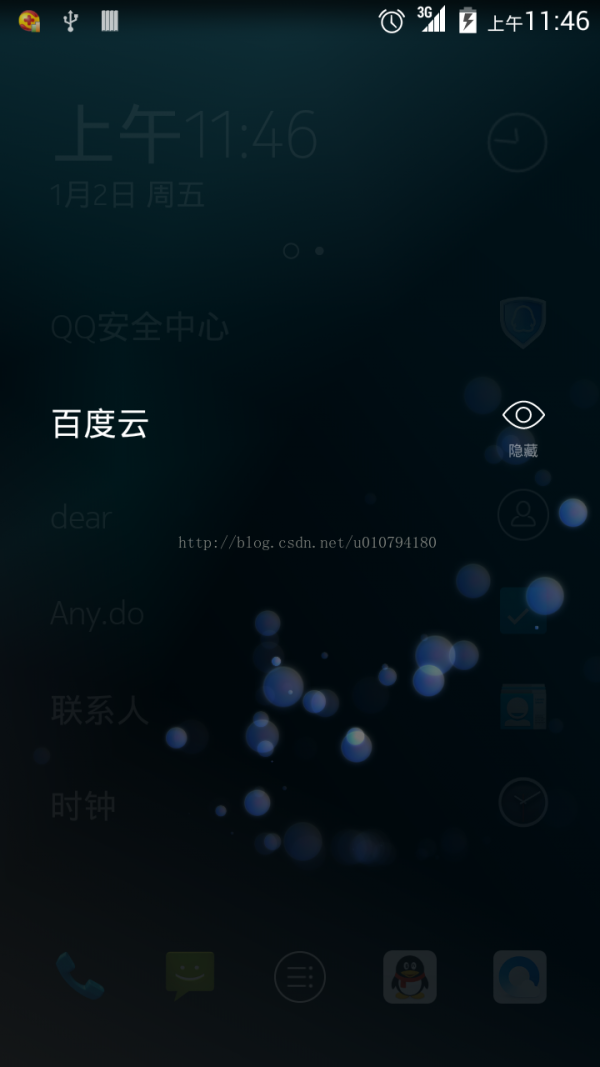Open the dear contact shortcut

pyautogui.click(x=81, y=518)
